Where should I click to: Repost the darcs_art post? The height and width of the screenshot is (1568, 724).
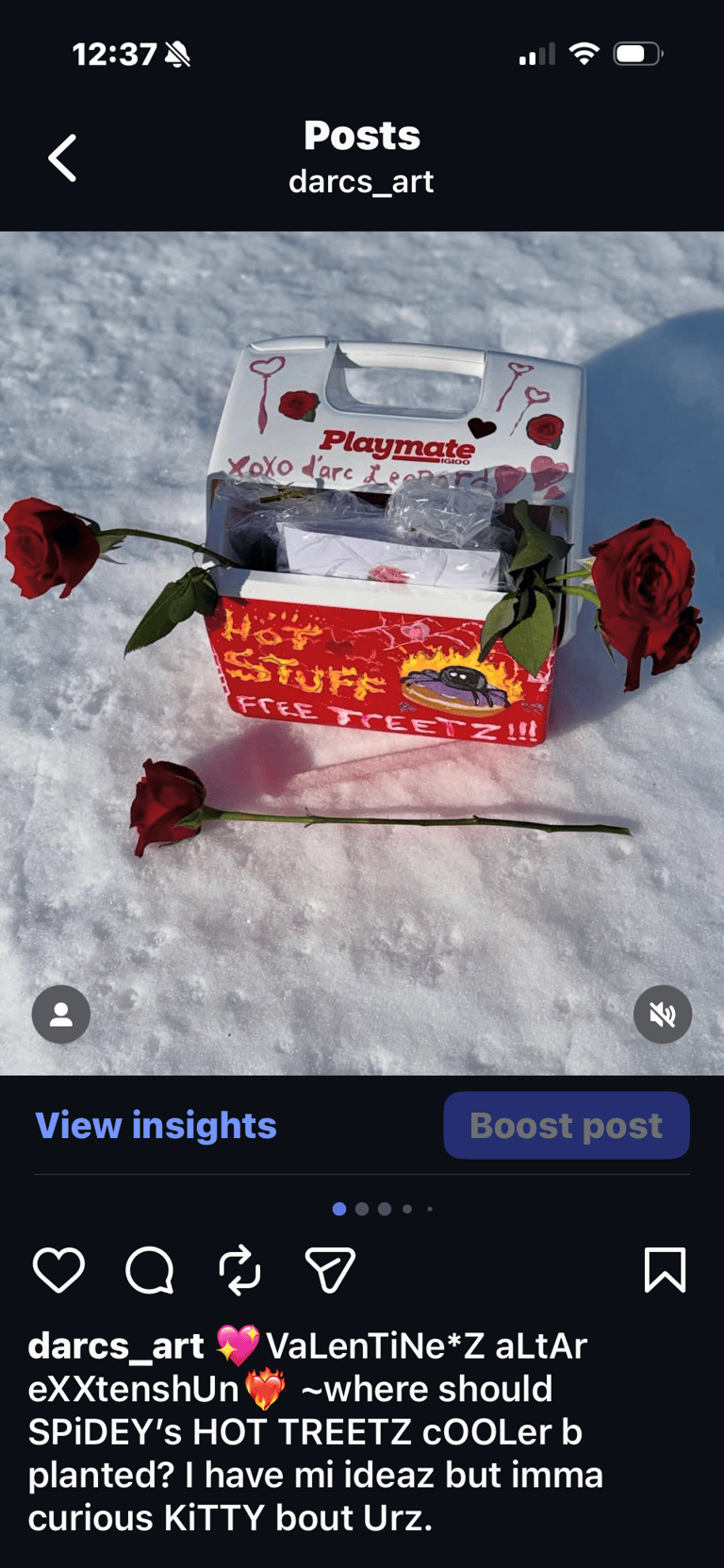[x=239, y=1269]
